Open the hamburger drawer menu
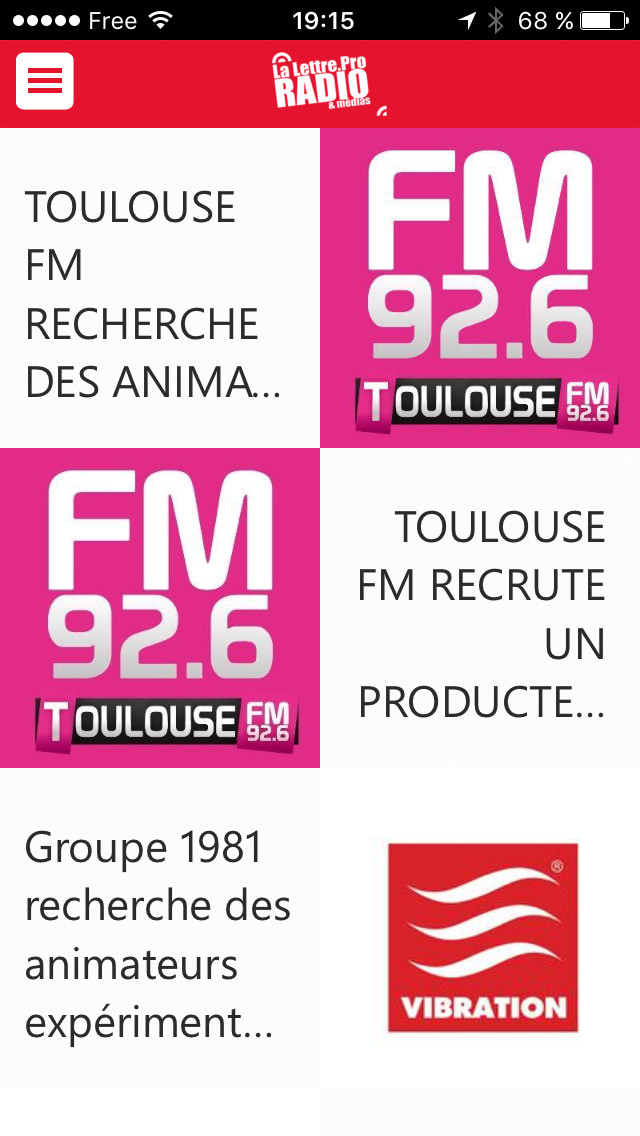 tap(45, 81)
